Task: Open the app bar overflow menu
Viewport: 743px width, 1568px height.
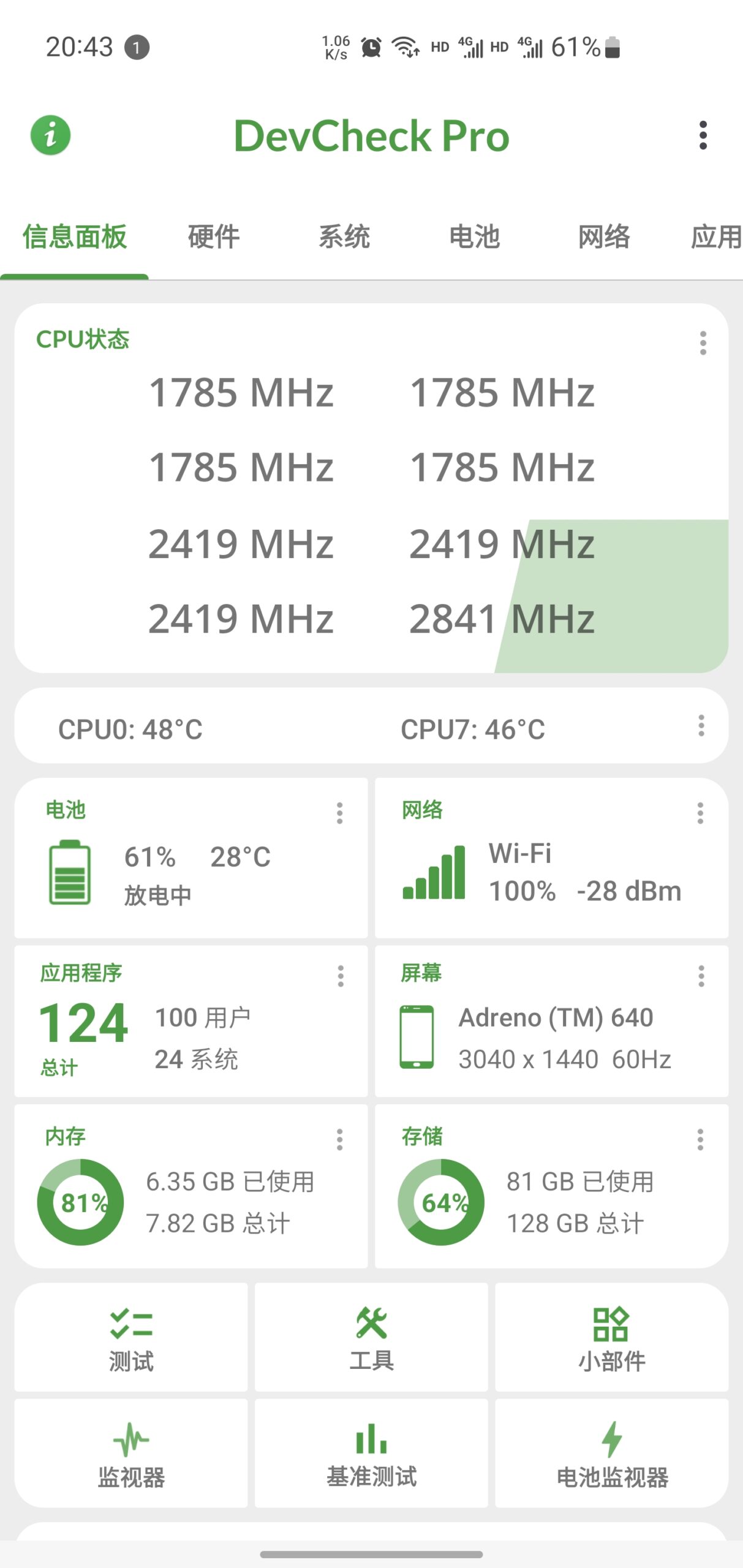Action: click(703, 135)
